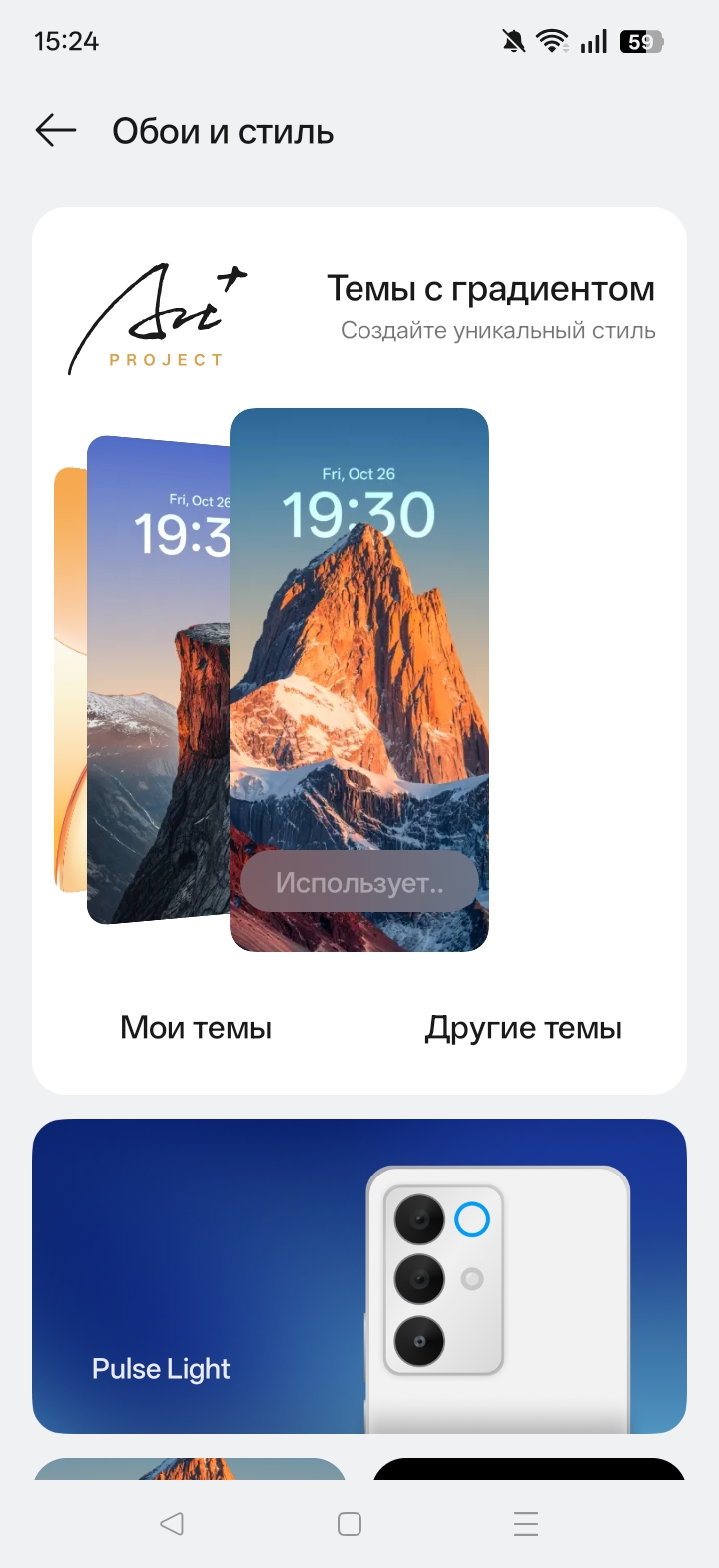Tap the Использует.. button on preview
The height and width of the screenshot is (1568, 719).
pos(359,882)
